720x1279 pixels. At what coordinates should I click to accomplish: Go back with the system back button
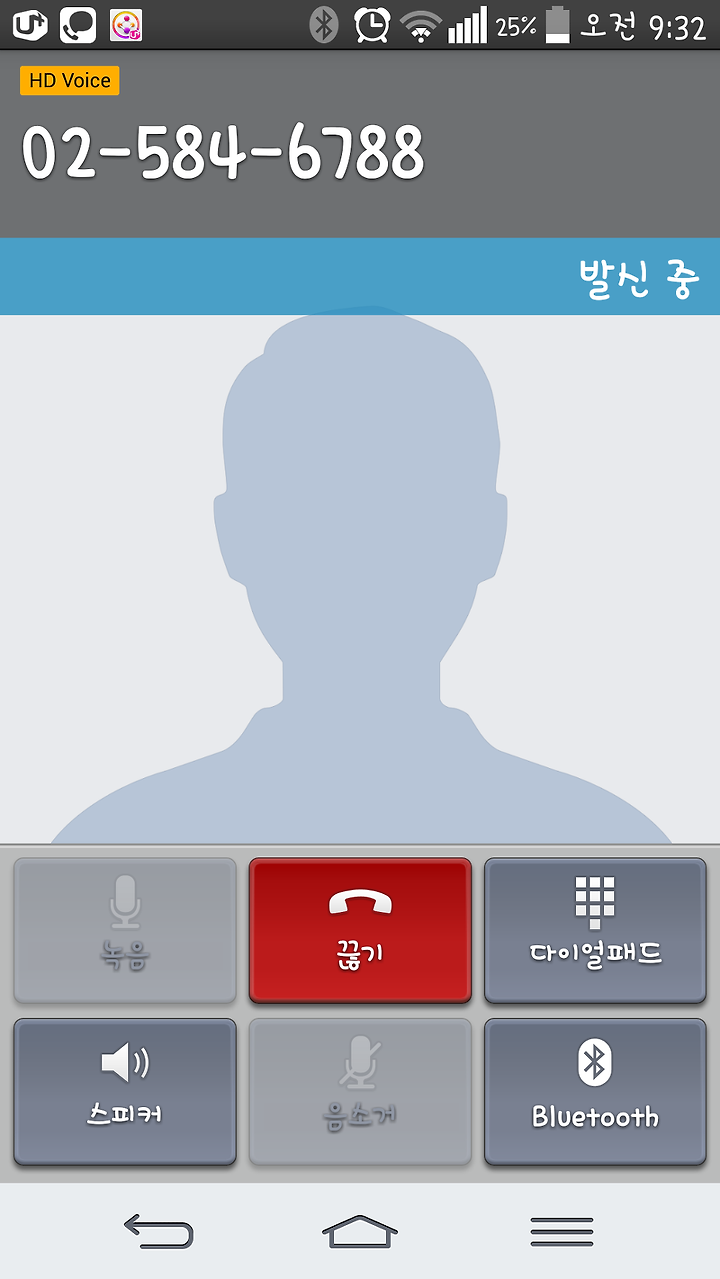point(158,1231)
